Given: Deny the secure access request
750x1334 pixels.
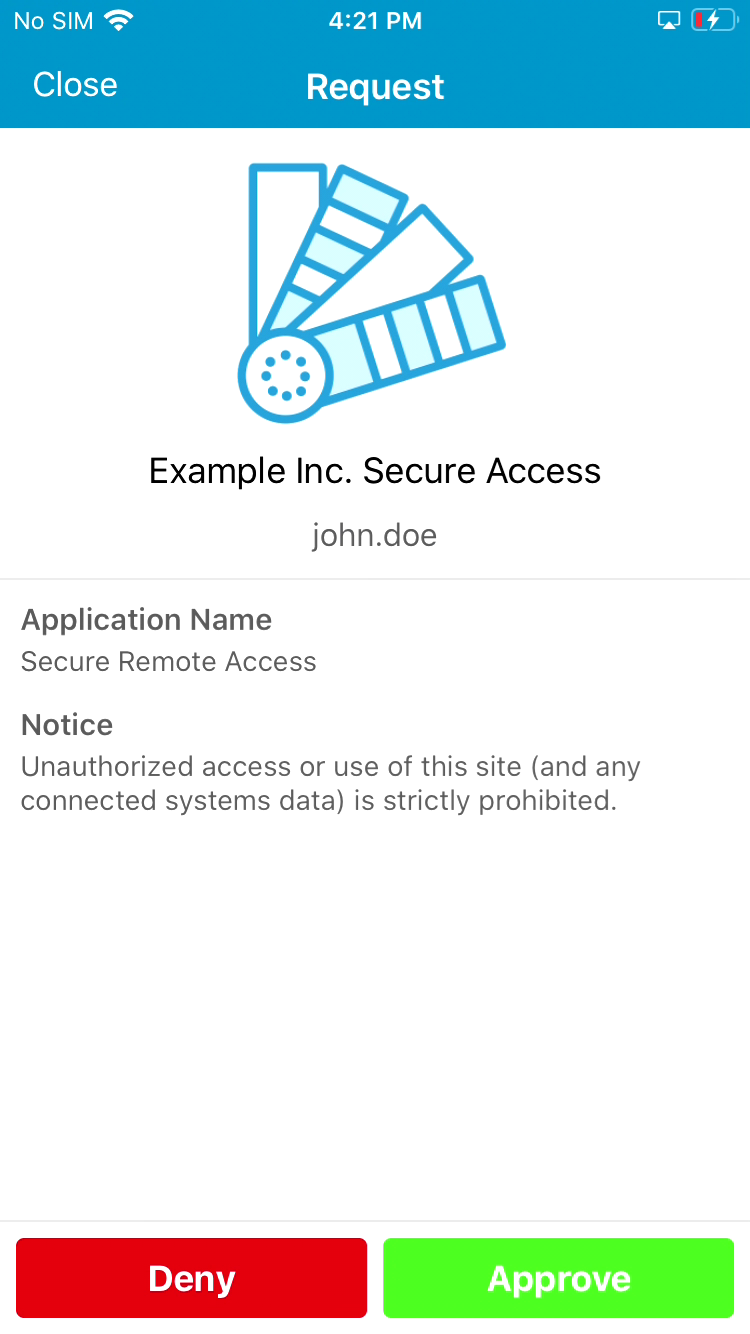Looking at the screenshot, I should [191, 1278].
